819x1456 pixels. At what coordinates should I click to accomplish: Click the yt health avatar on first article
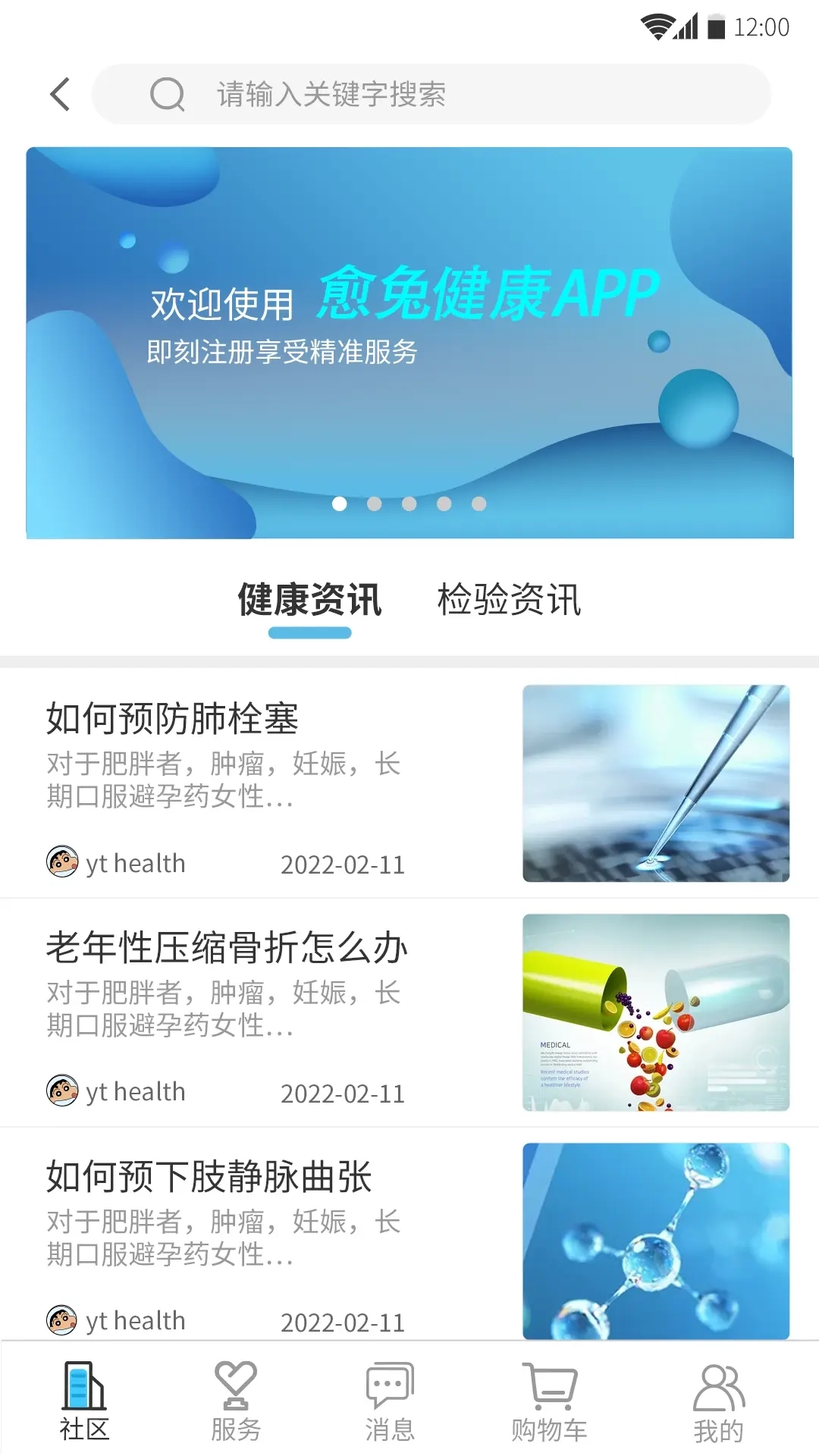(x=63, y=862)
